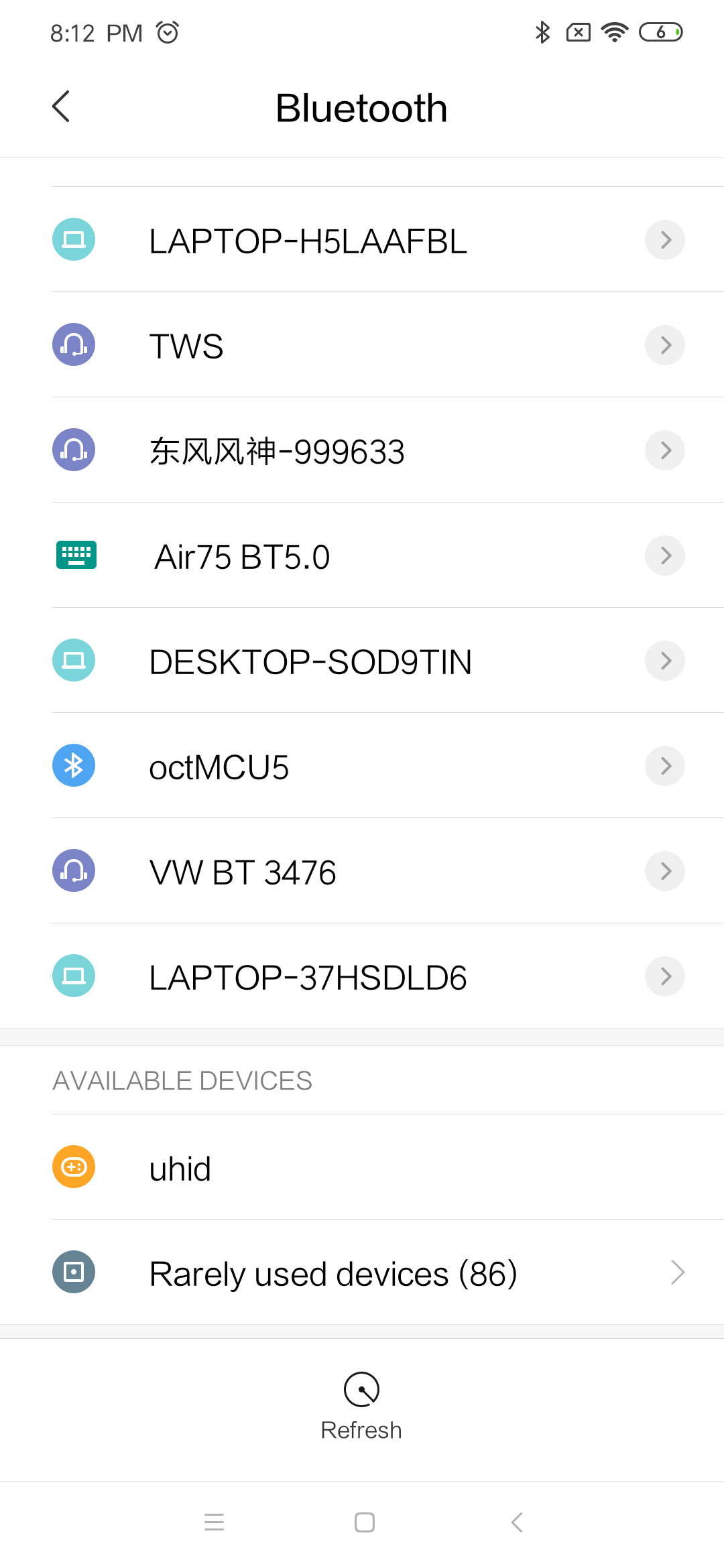Connect to TWS headset

click(x=186, y=346)
